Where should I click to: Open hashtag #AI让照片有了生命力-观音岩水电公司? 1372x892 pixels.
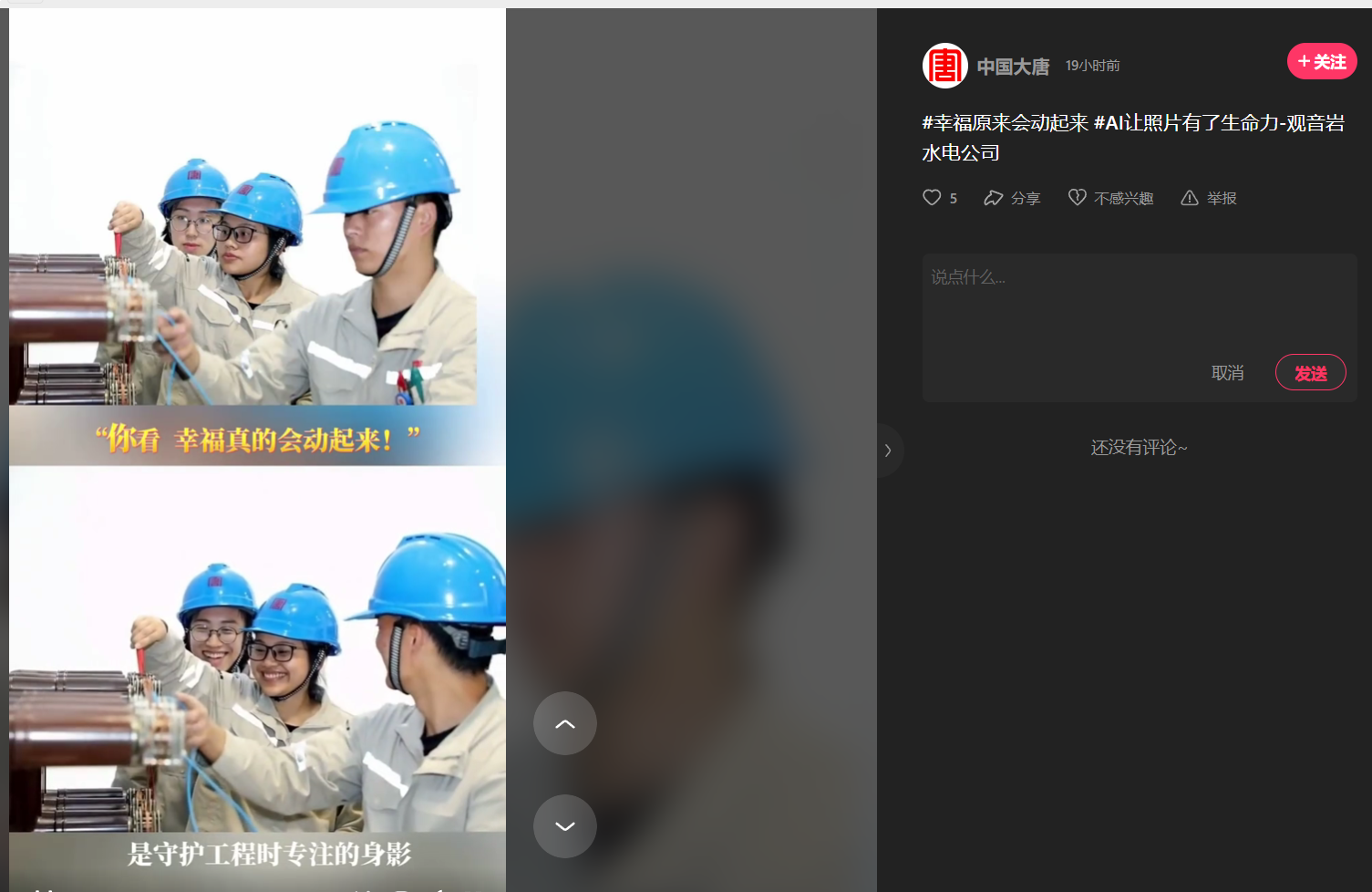click(1218, 123)
